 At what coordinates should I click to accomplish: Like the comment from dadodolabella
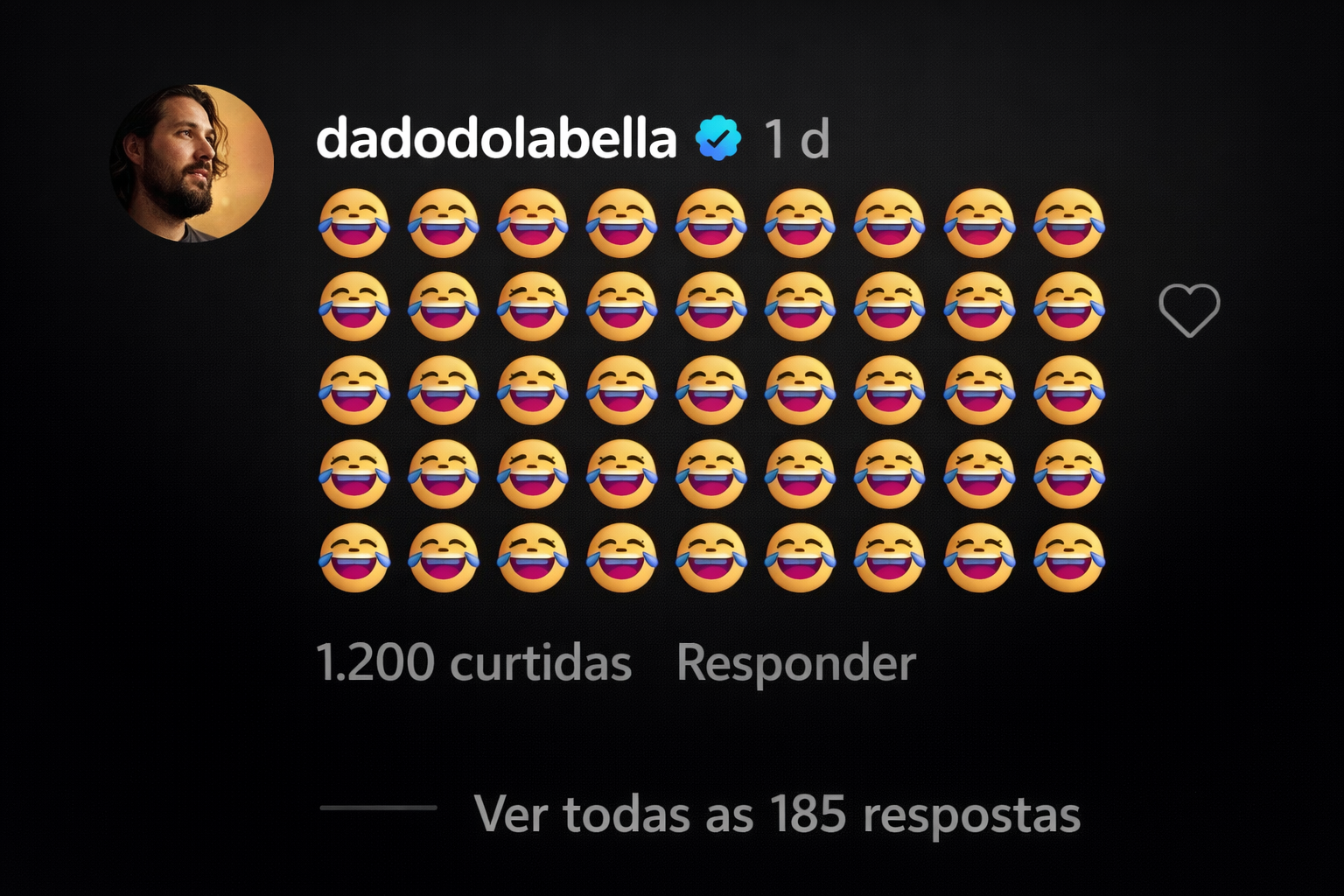pos(1188,310)
